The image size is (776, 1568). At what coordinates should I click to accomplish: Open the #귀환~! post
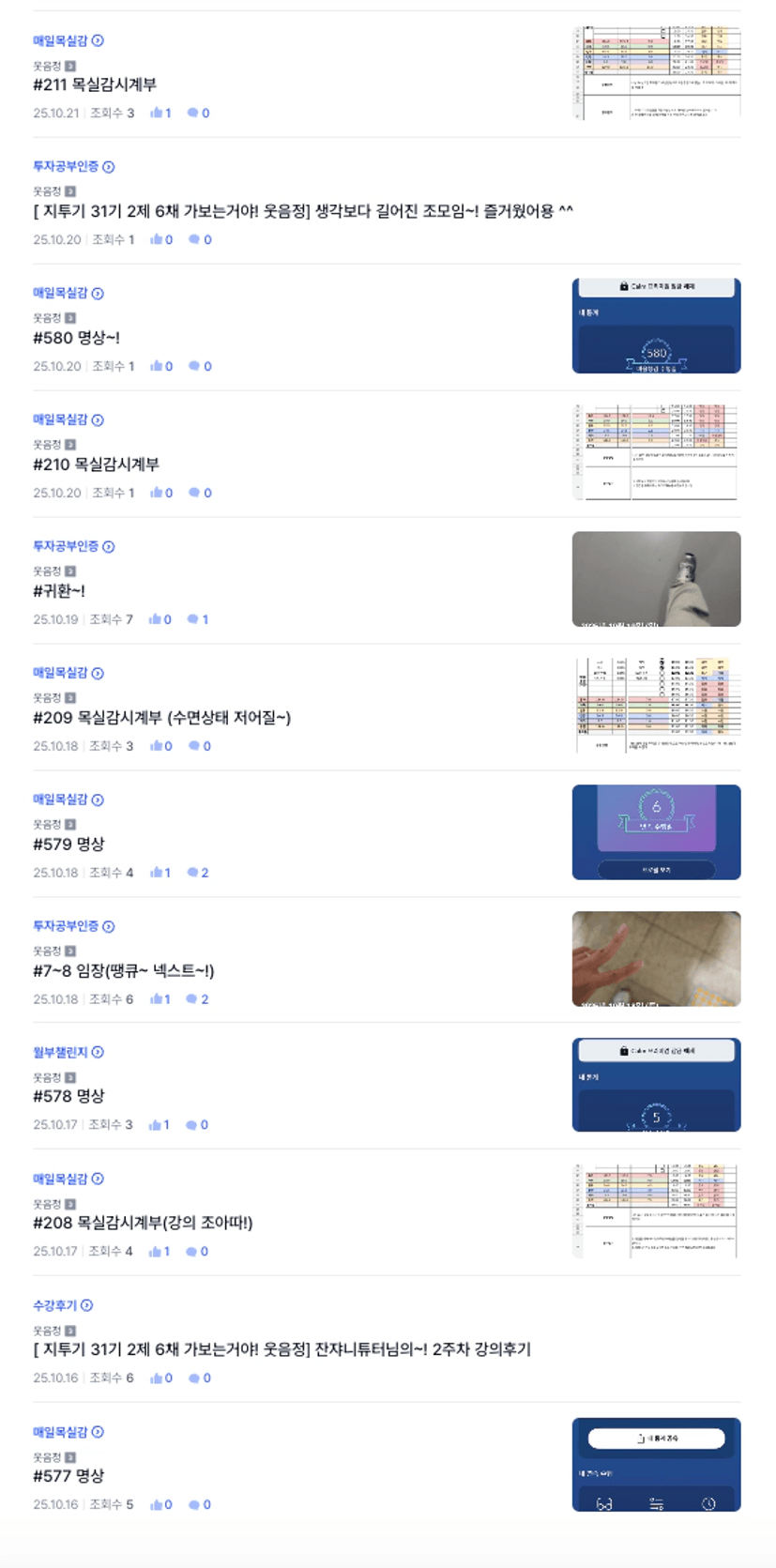(59, 591)
